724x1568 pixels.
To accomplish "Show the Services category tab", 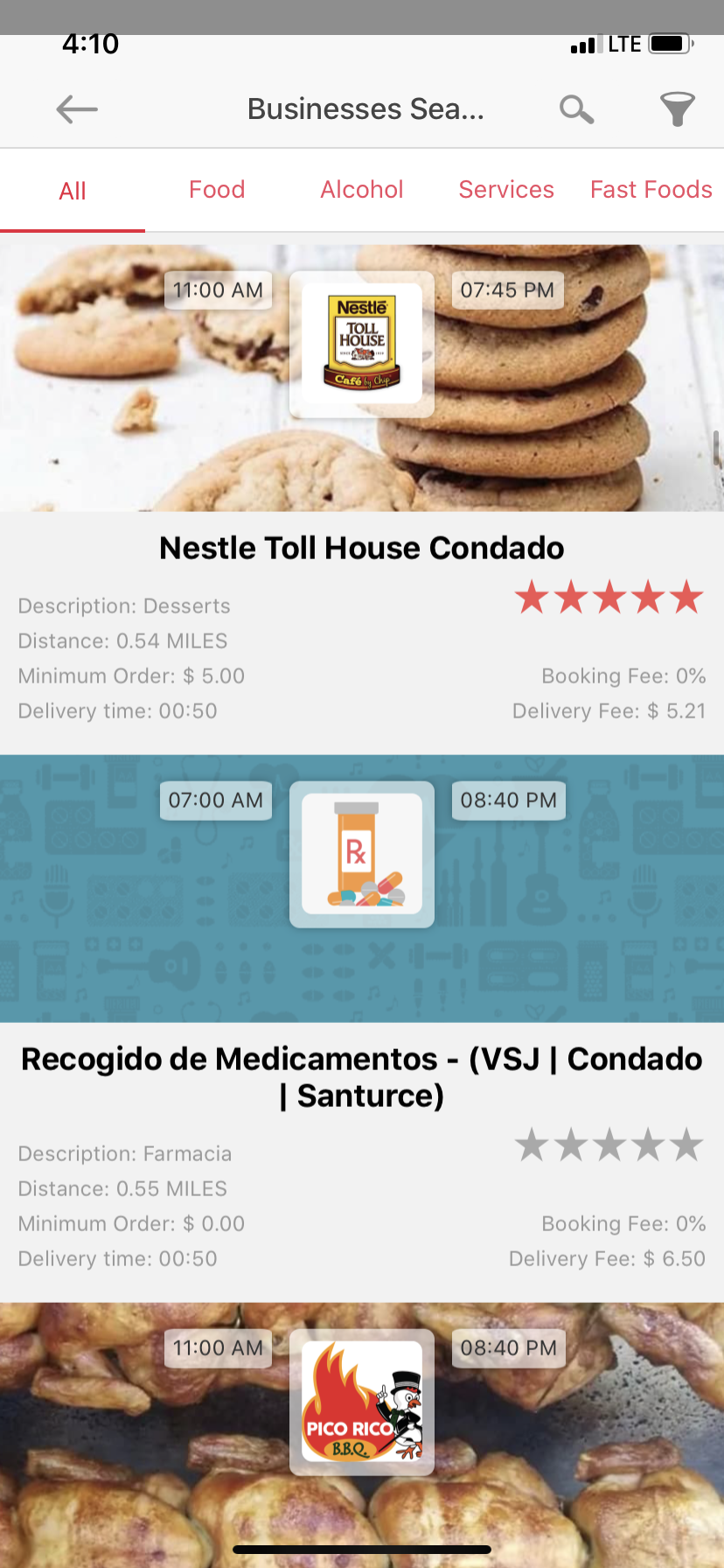I will tap(506, 190).
